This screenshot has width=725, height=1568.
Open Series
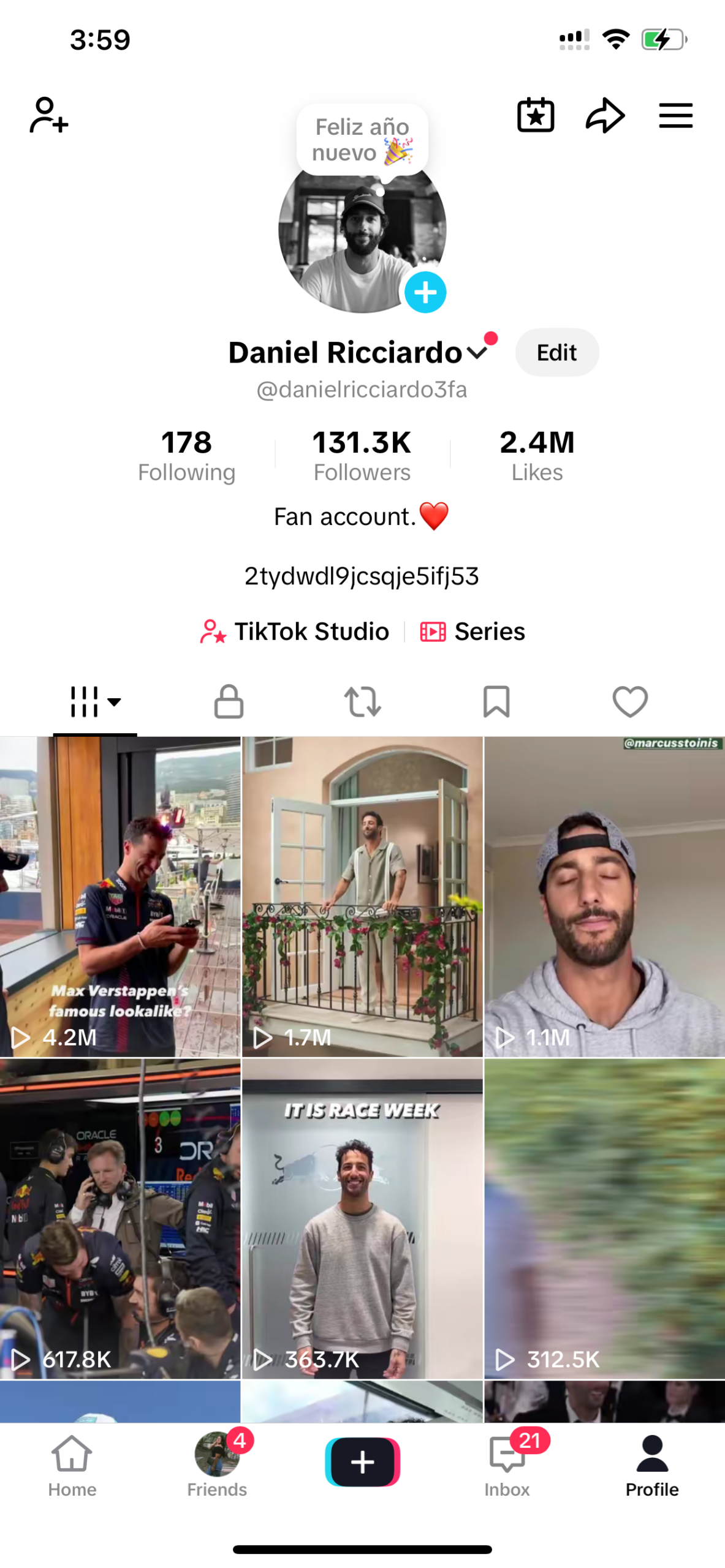(473, 631)
